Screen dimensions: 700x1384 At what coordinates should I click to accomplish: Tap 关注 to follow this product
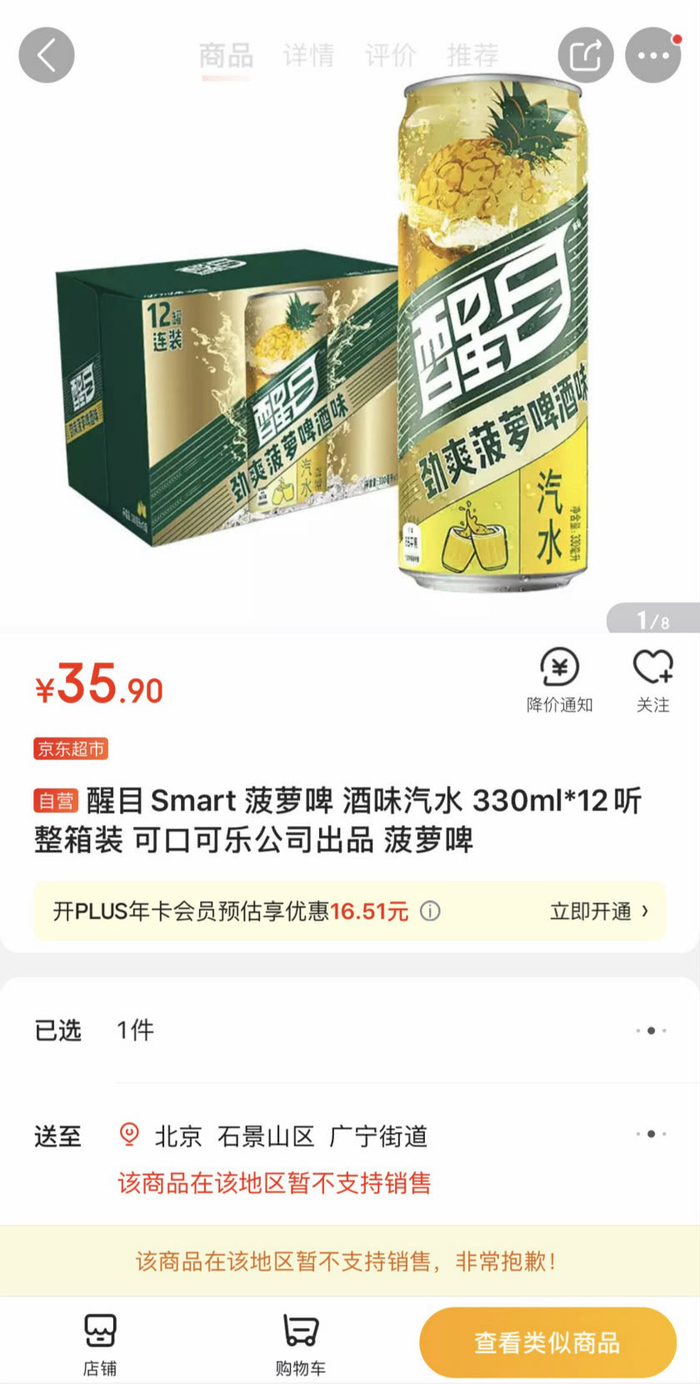(x=653, y=680)
